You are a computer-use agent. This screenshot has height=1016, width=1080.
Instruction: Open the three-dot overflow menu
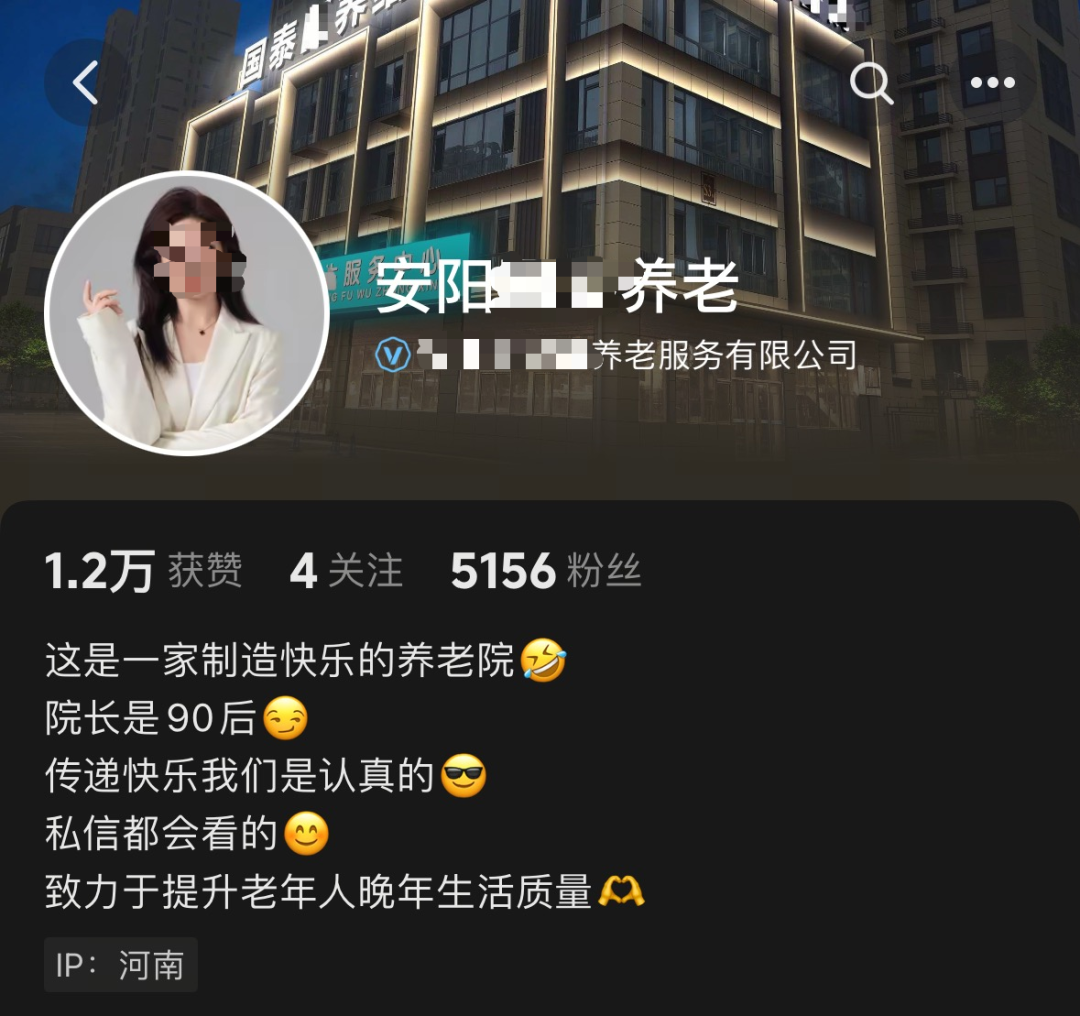[x=992, y=83]
